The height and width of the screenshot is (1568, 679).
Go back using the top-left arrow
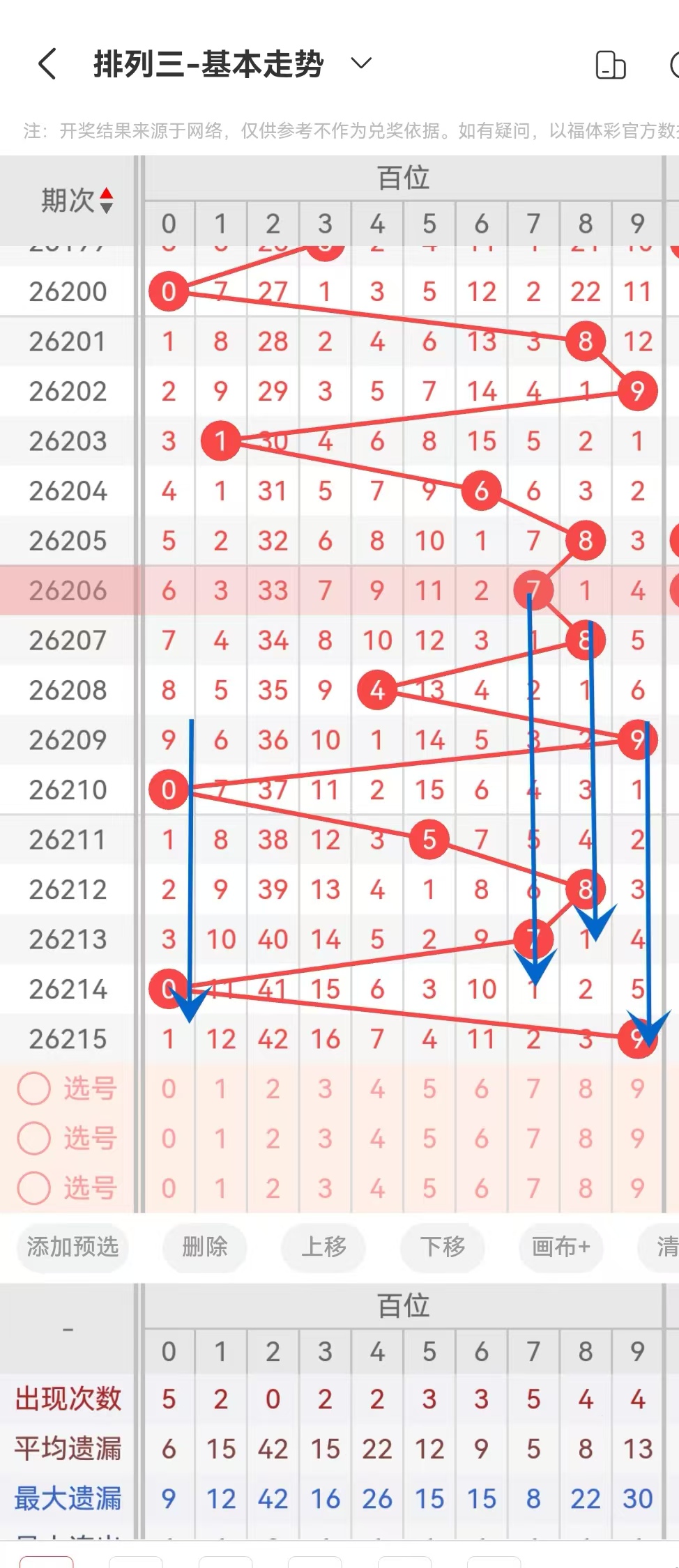(47, 65)
